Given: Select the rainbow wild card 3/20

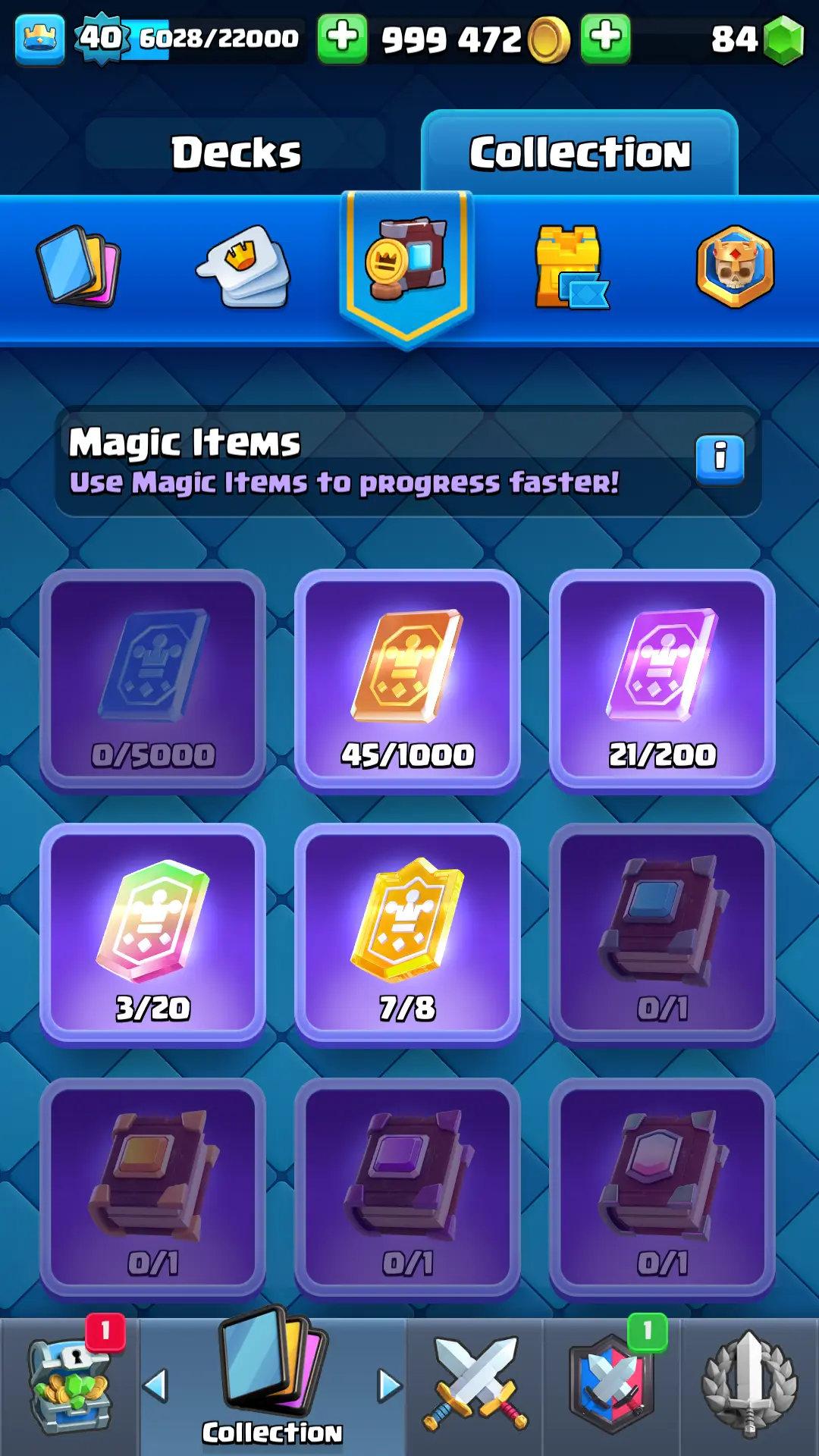Looking at the screenshot, I should tap(152, 934).
